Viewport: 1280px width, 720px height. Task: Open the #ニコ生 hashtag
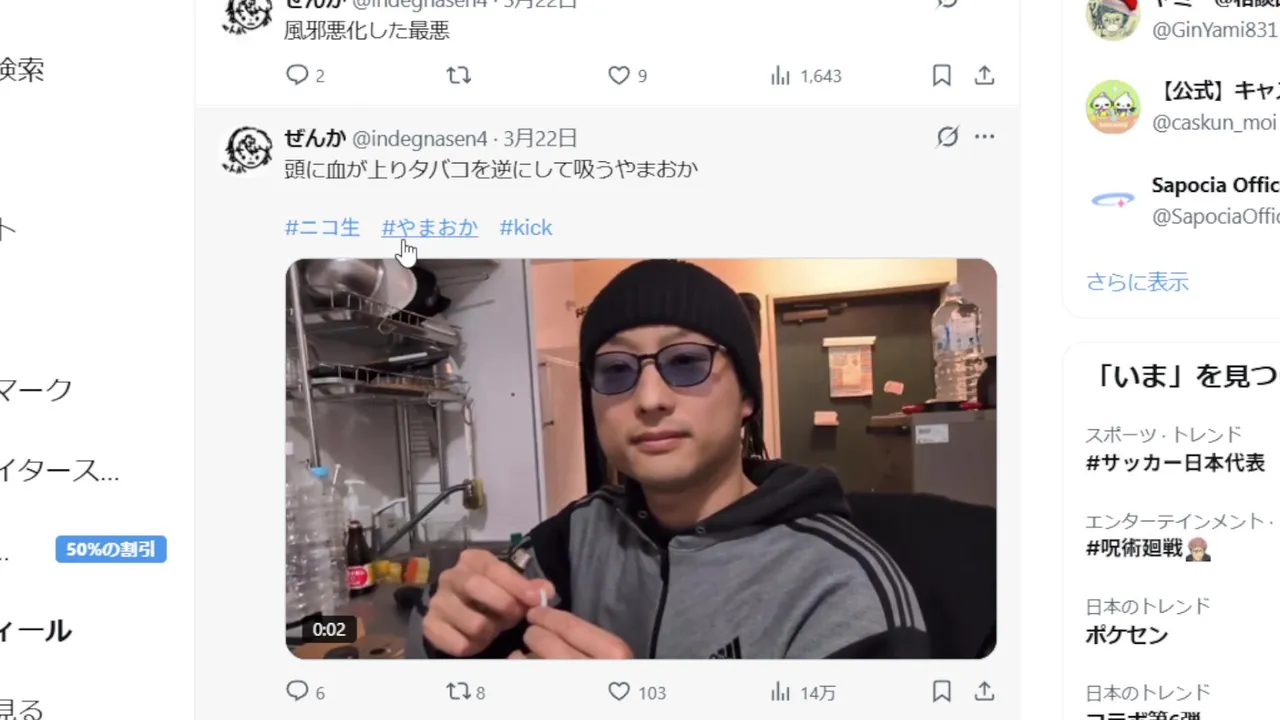tap(322, 228)
